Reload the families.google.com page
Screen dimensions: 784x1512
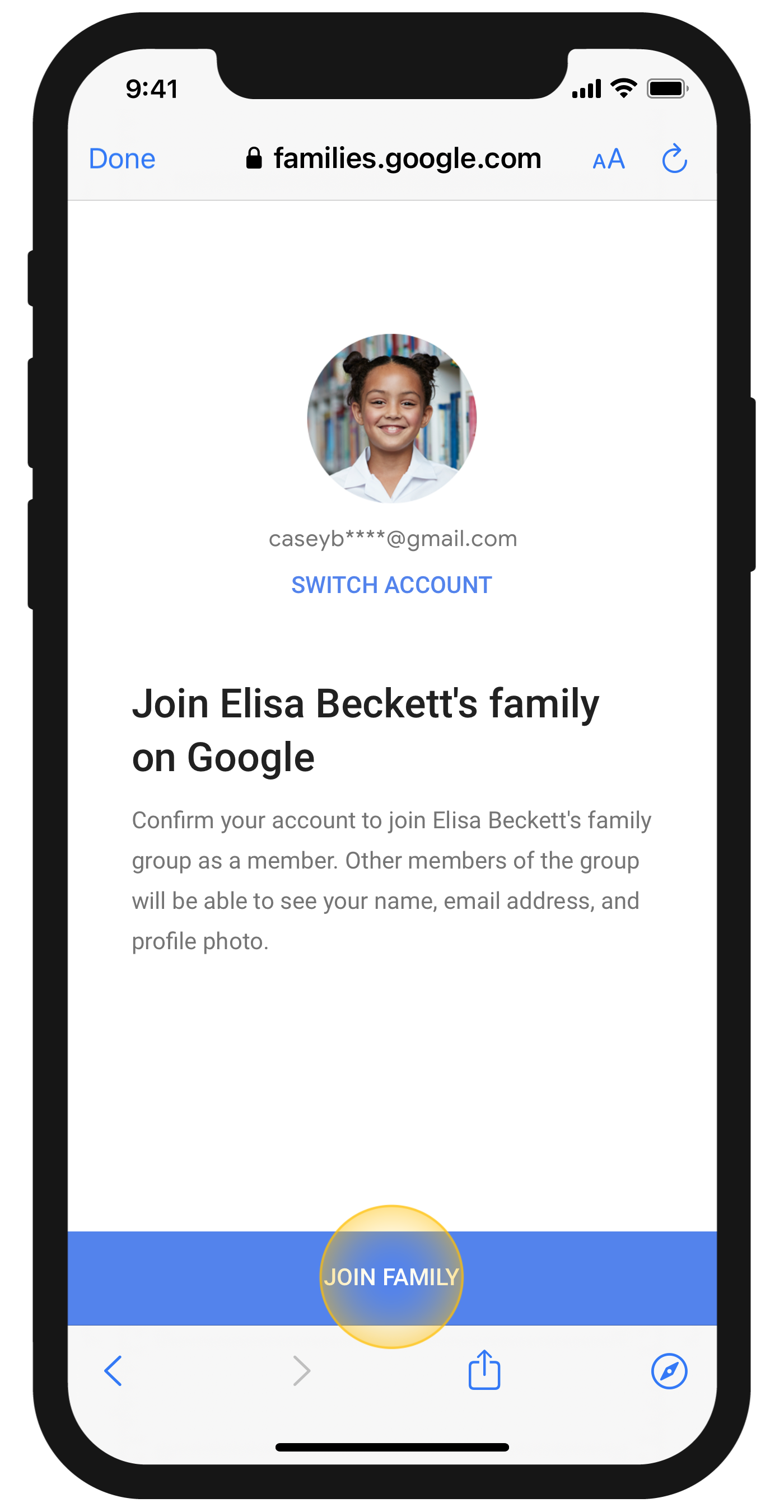click(x=674, y=158)
